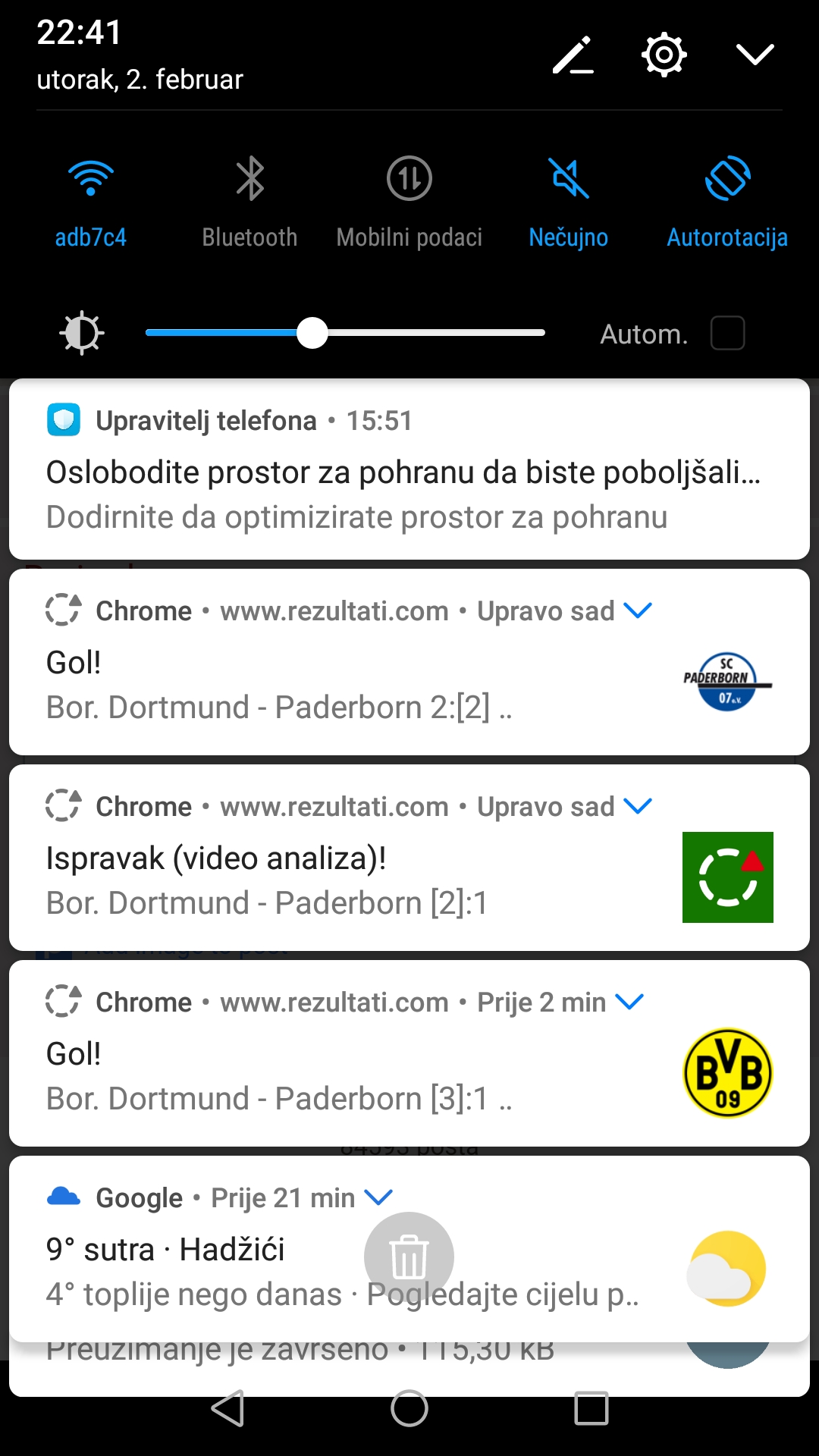Open the Google weather notification for Hadžići

[x=409, y=1248]
